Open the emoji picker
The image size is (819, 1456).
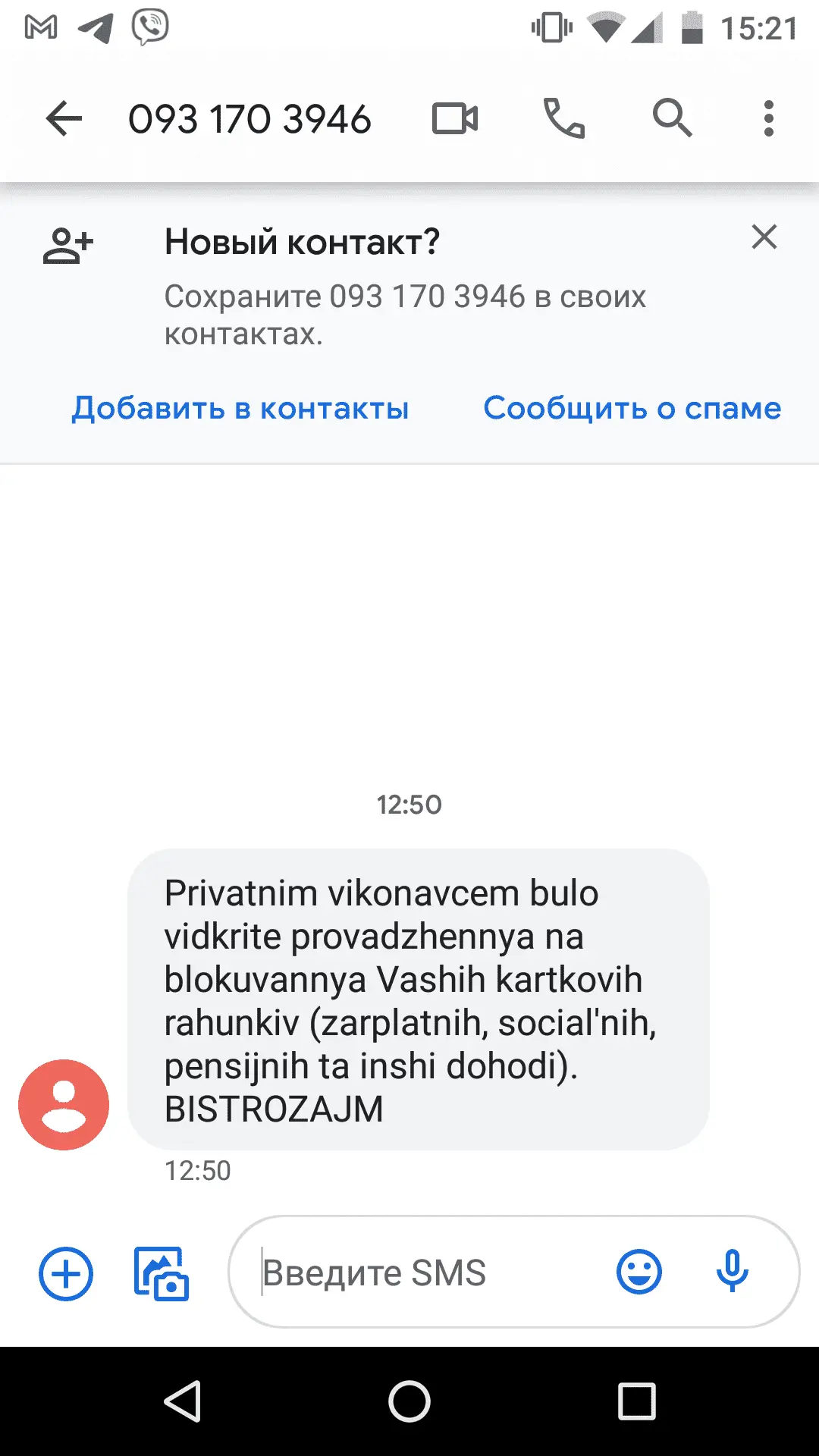[x=639, y=1273]
